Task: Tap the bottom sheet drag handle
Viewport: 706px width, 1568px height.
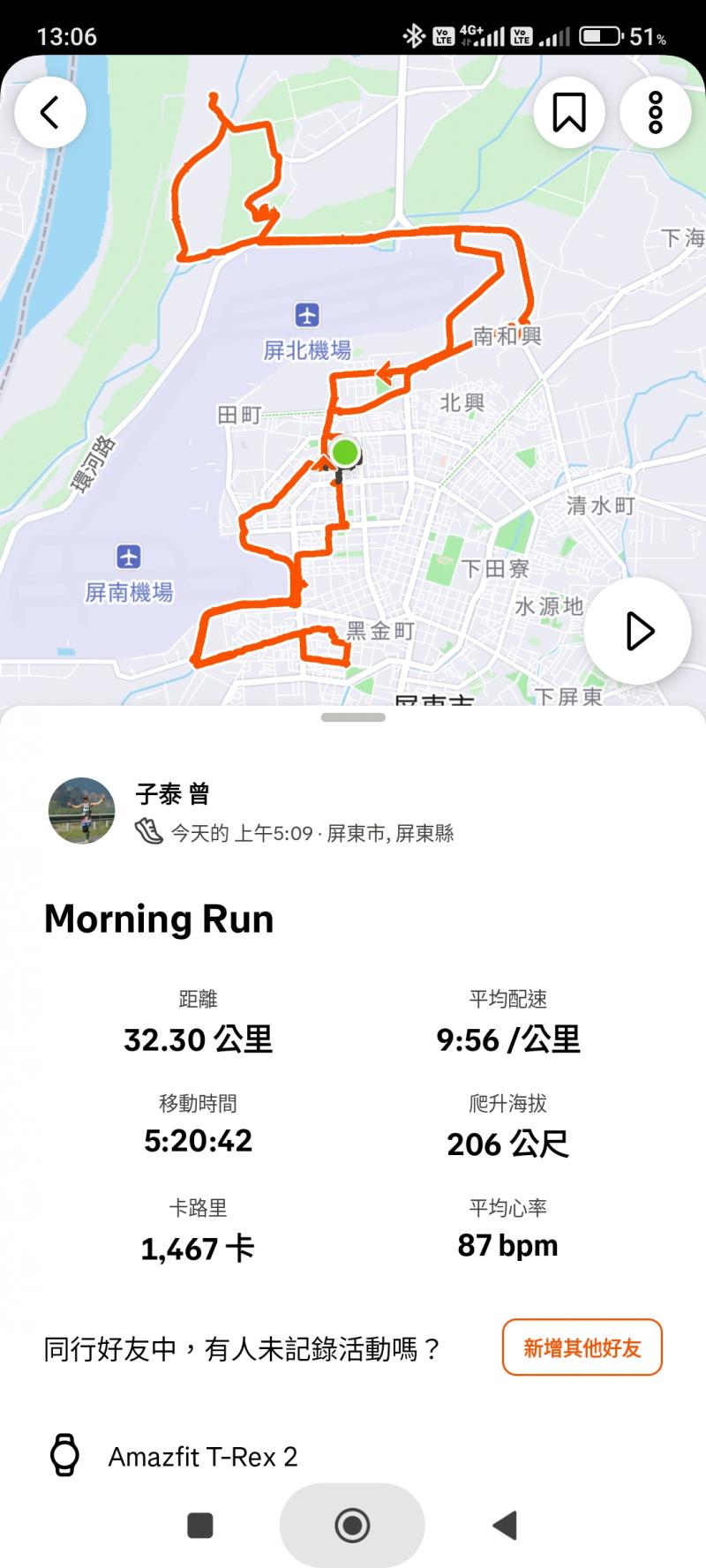Action: click(x=353, y=717)
